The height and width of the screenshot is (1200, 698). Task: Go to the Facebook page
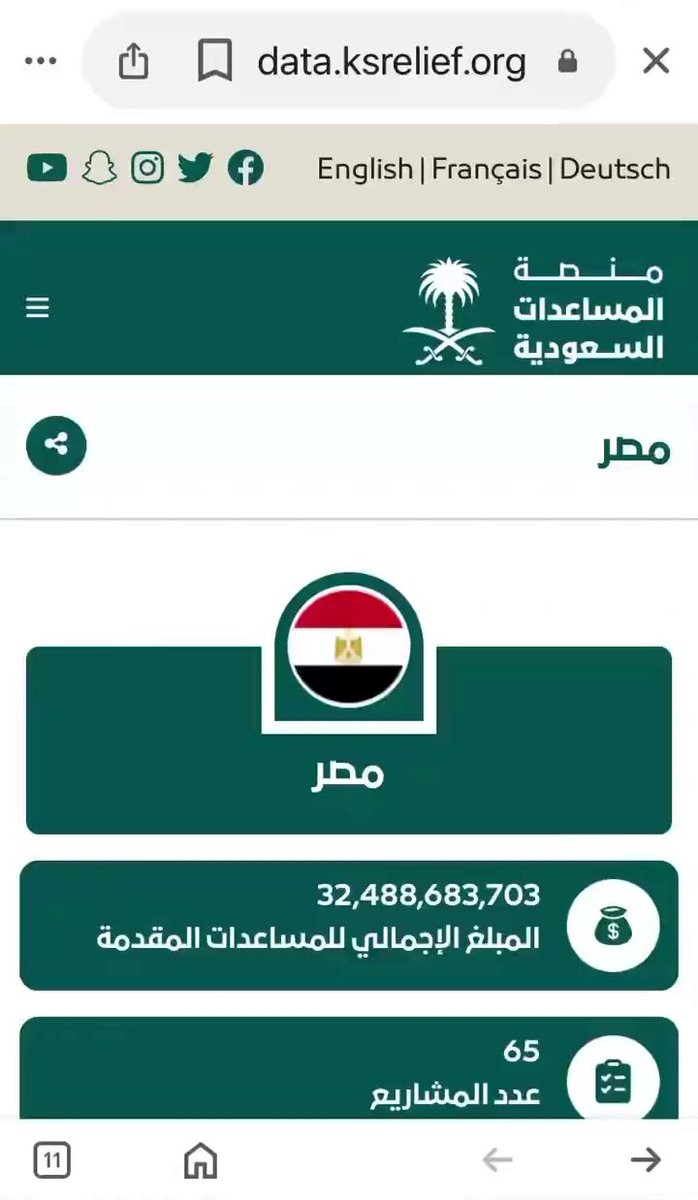click(x=246, y=168)
